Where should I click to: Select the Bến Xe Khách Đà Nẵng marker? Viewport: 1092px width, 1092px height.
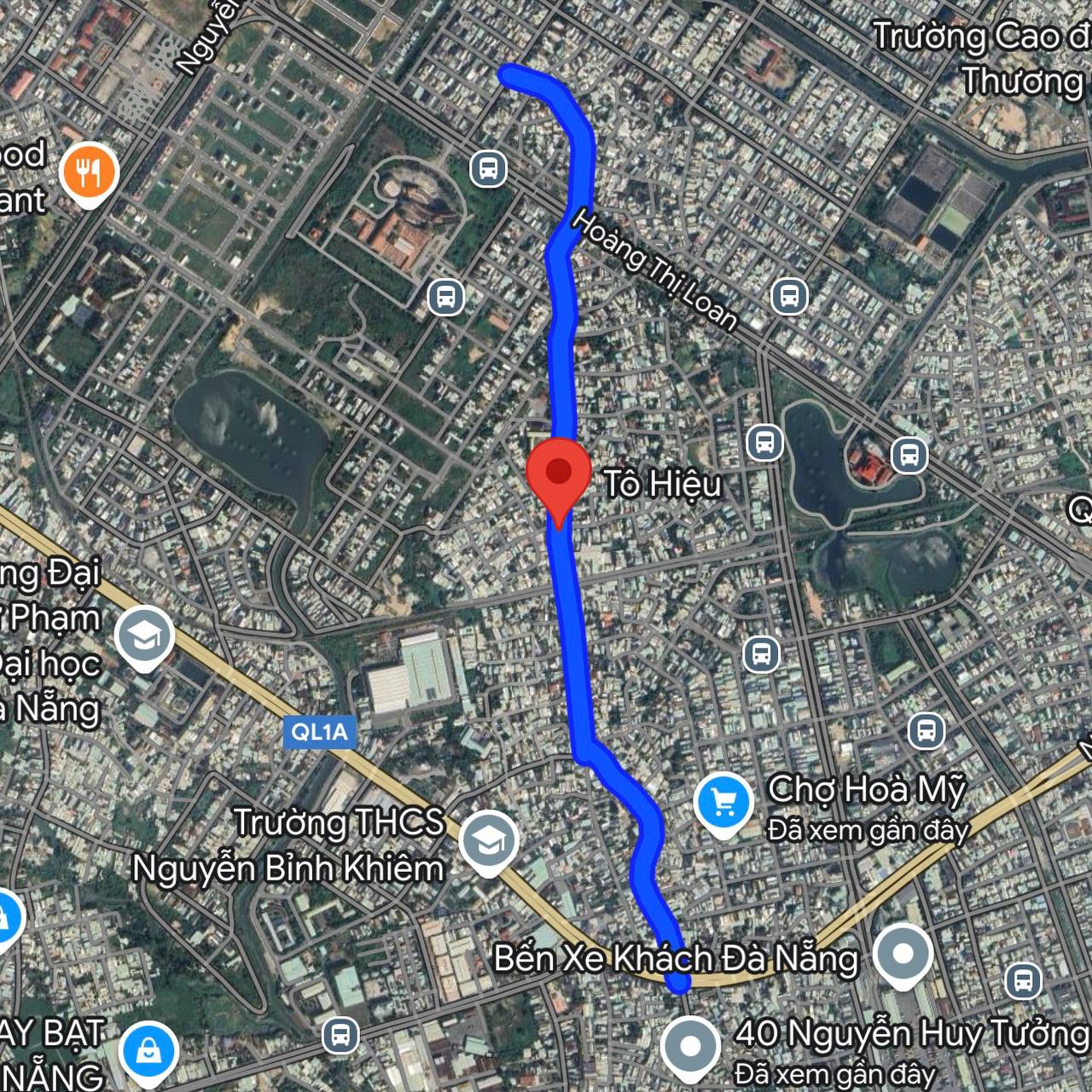[x=903, y=954]
